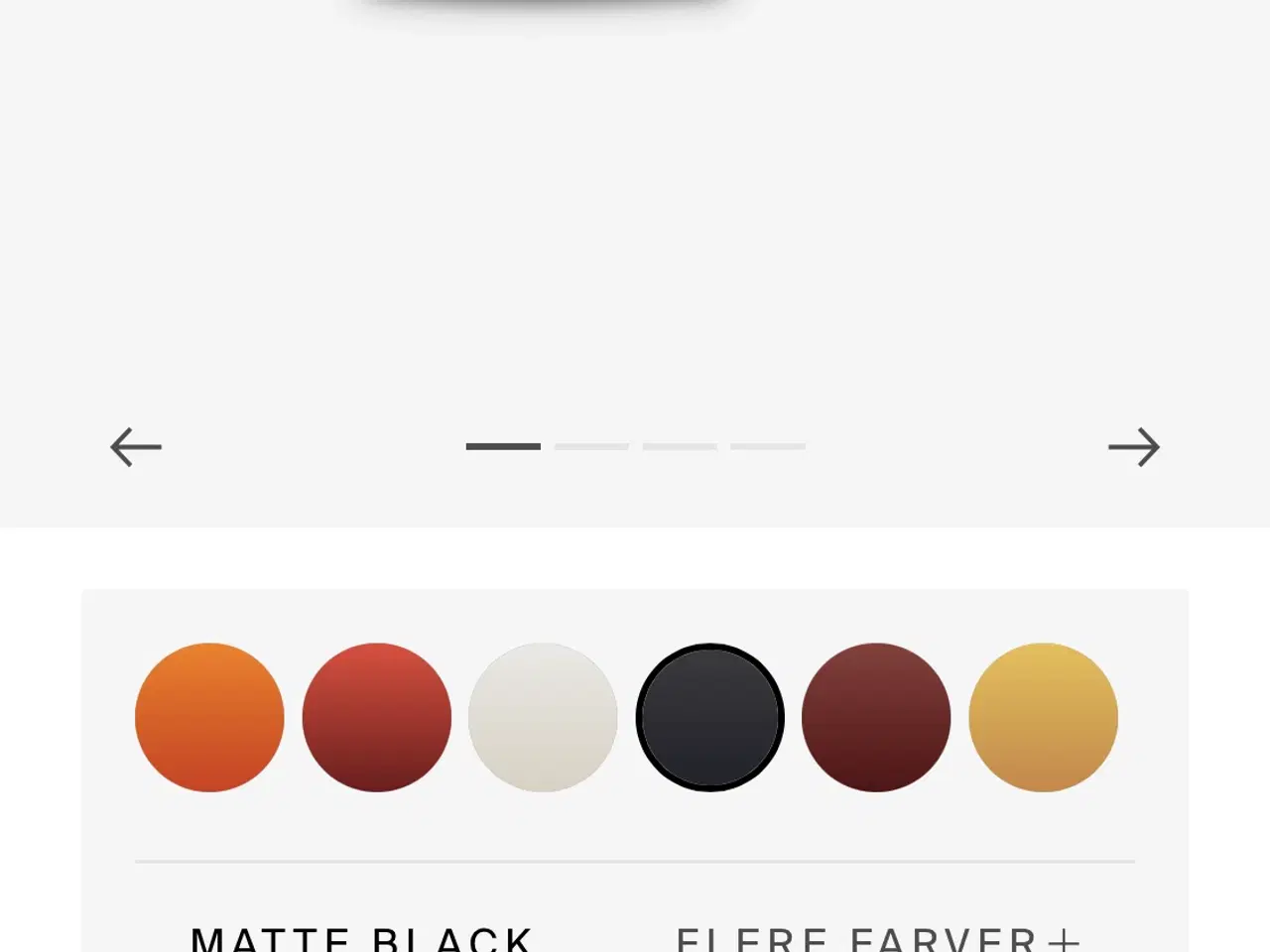Go to the previous product image
This screenshot has height=952, width=1270.
(x=136, y=447)
